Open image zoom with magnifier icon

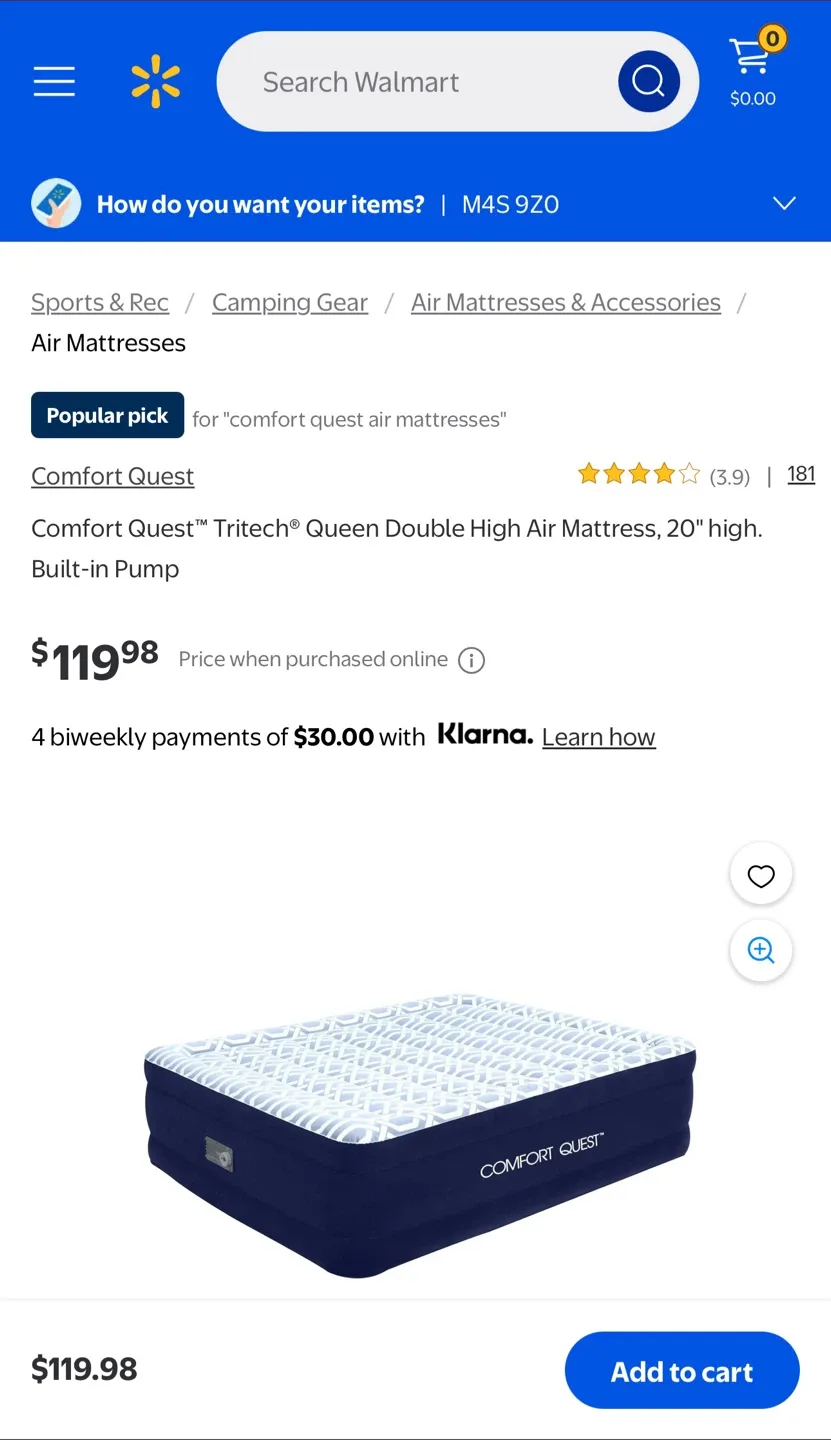[760, 950]
